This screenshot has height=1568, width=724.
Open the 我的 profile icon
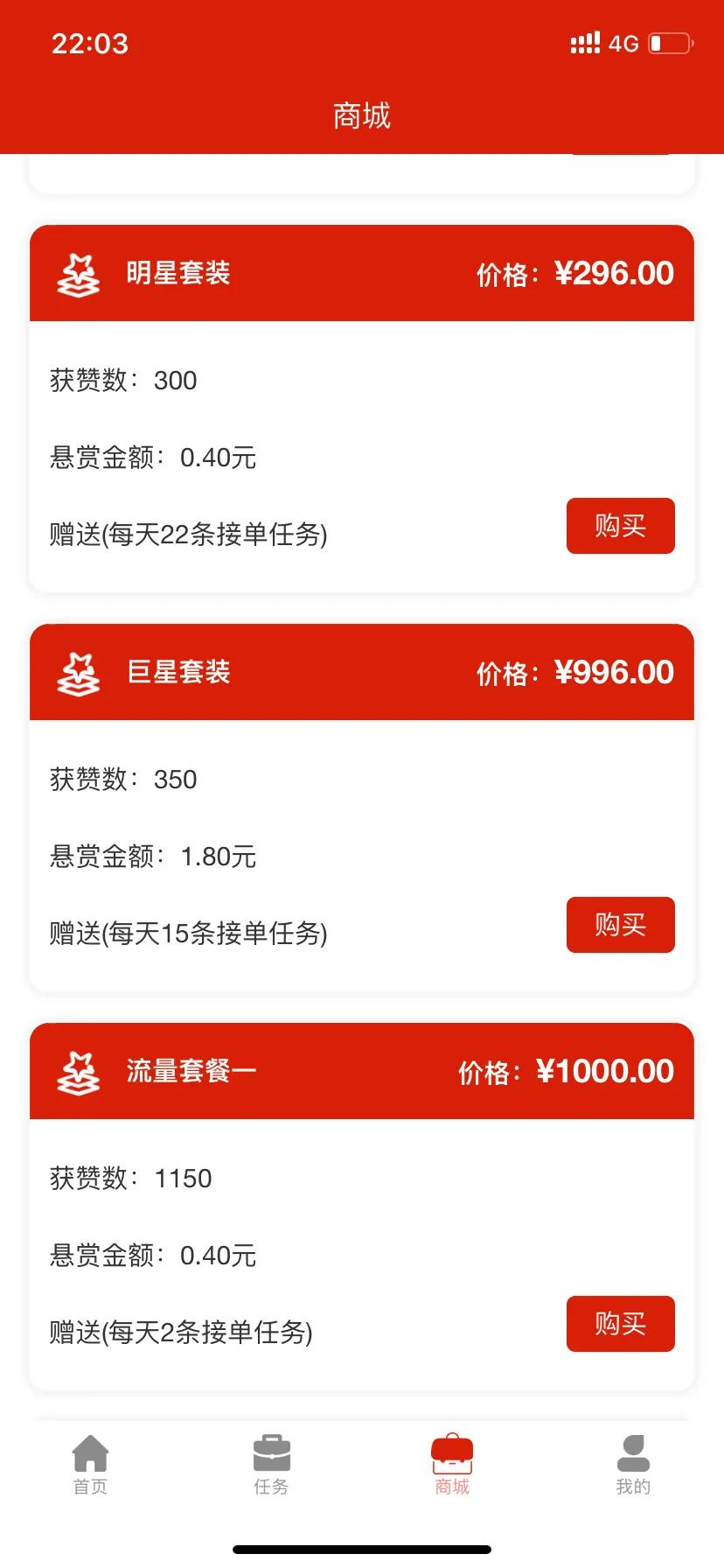[633, 1452]
